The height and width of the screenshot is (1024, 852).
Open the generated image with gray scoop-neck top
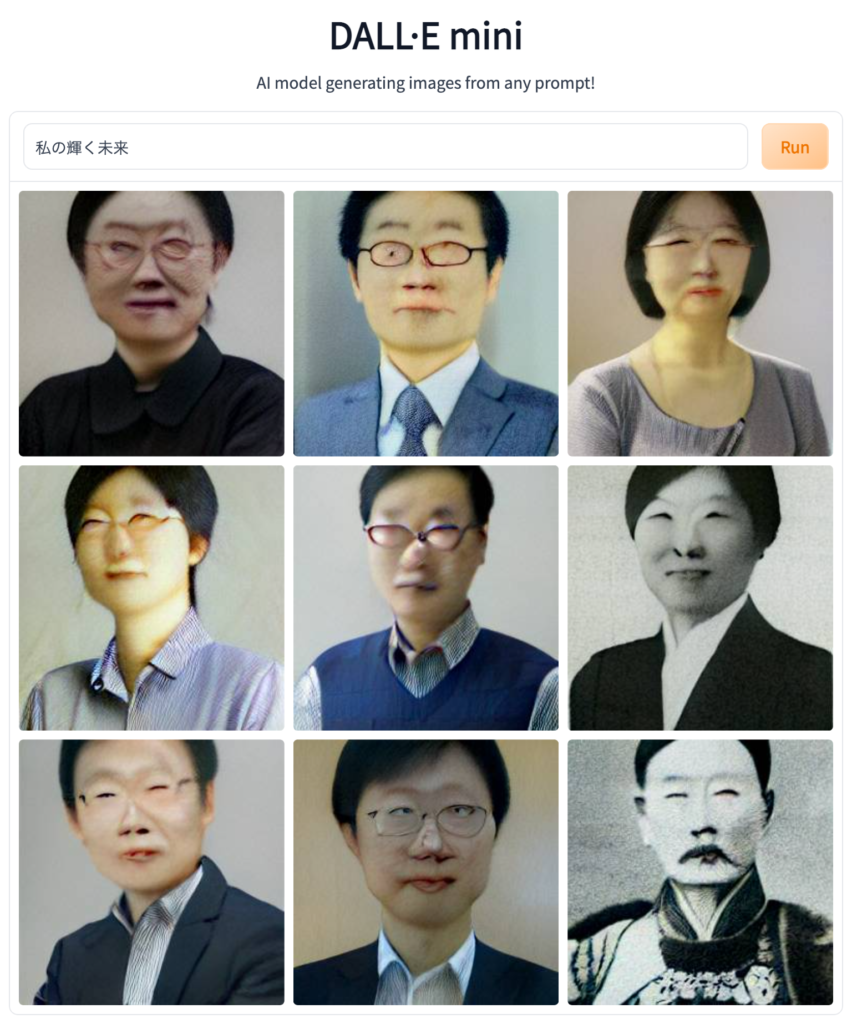click(x=700, y=323)
